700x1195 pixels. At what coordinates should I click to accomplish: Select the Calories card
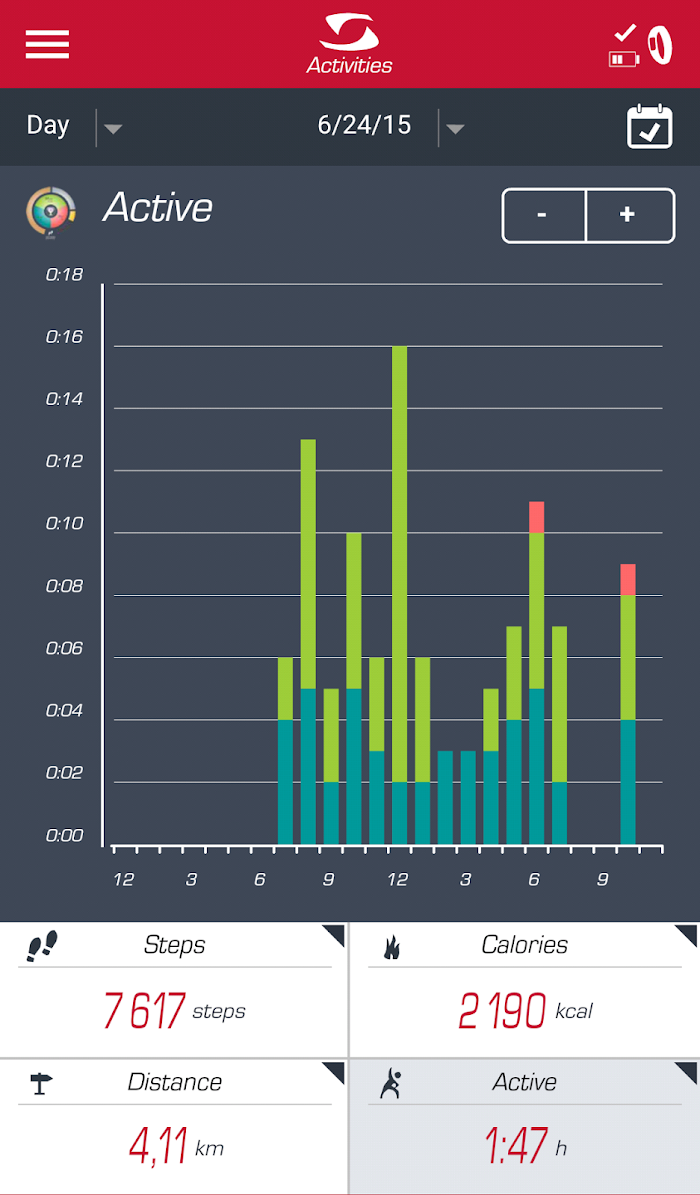pyautogui.click(x=525, y=988)
